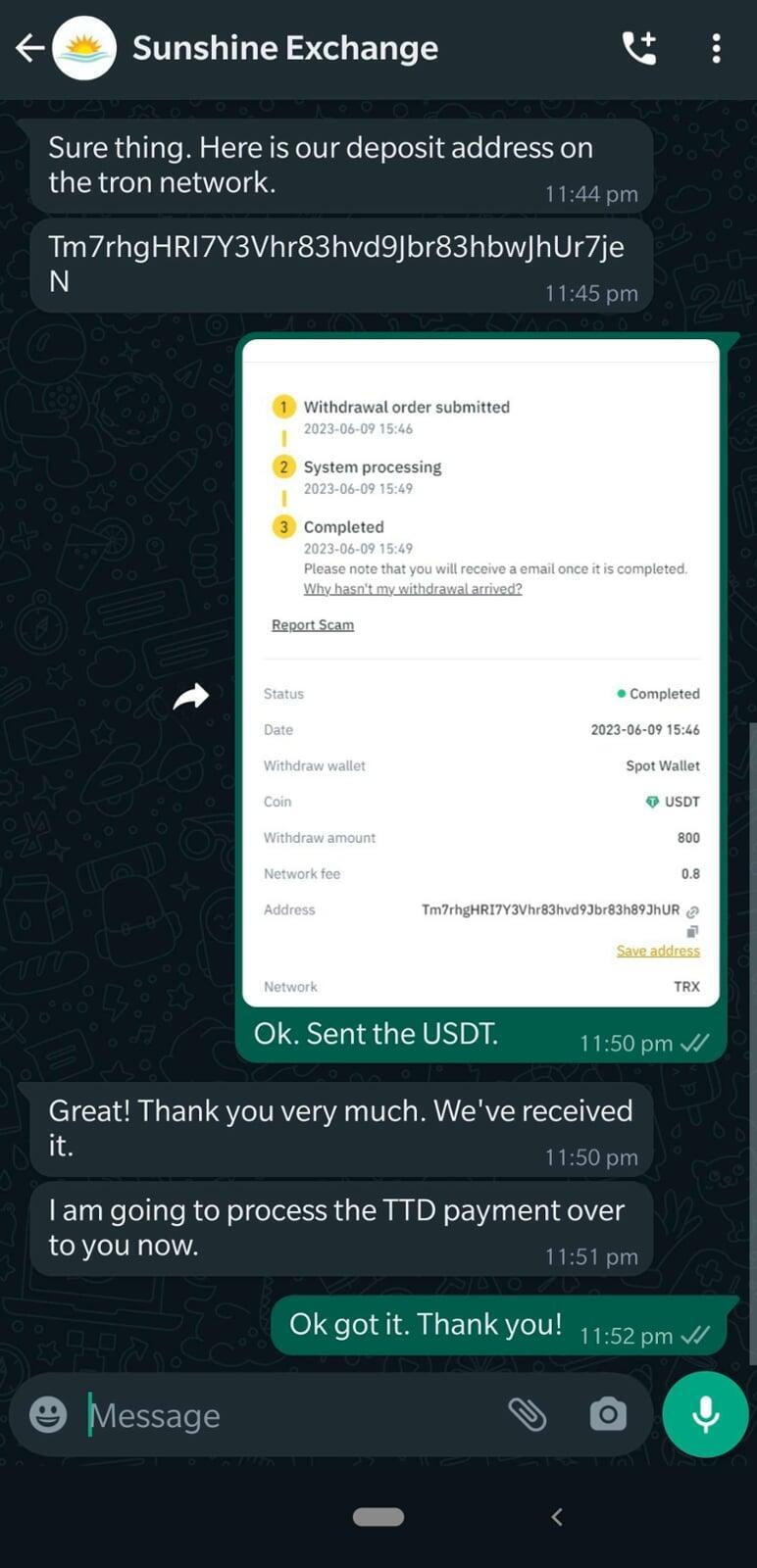
Task: Forward the withdrawal screenshot message
Action: click(191, 696)
